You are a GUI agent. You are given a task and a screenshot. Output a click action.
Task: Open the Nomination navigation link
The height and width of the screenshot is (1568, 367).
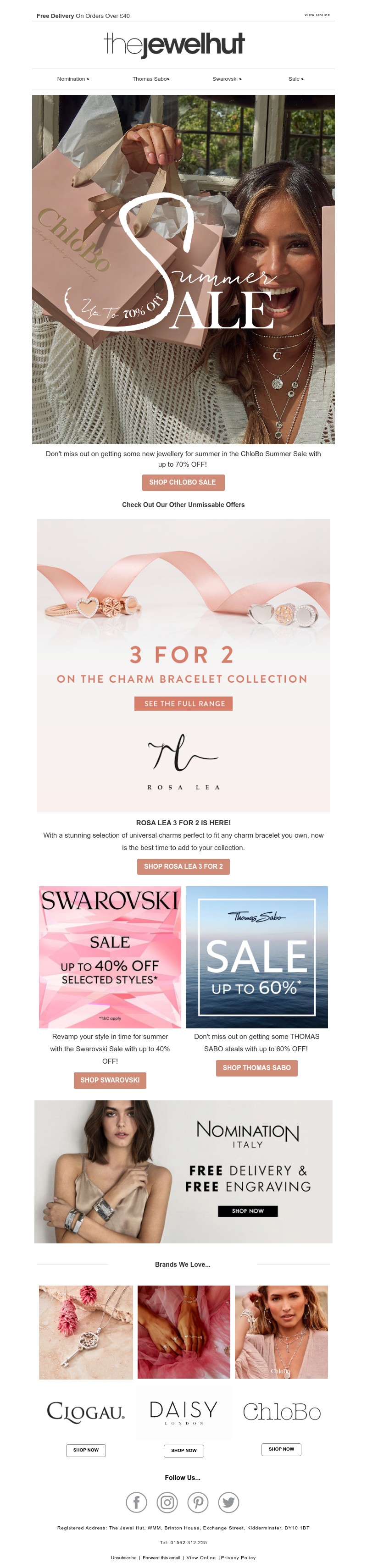73,79
